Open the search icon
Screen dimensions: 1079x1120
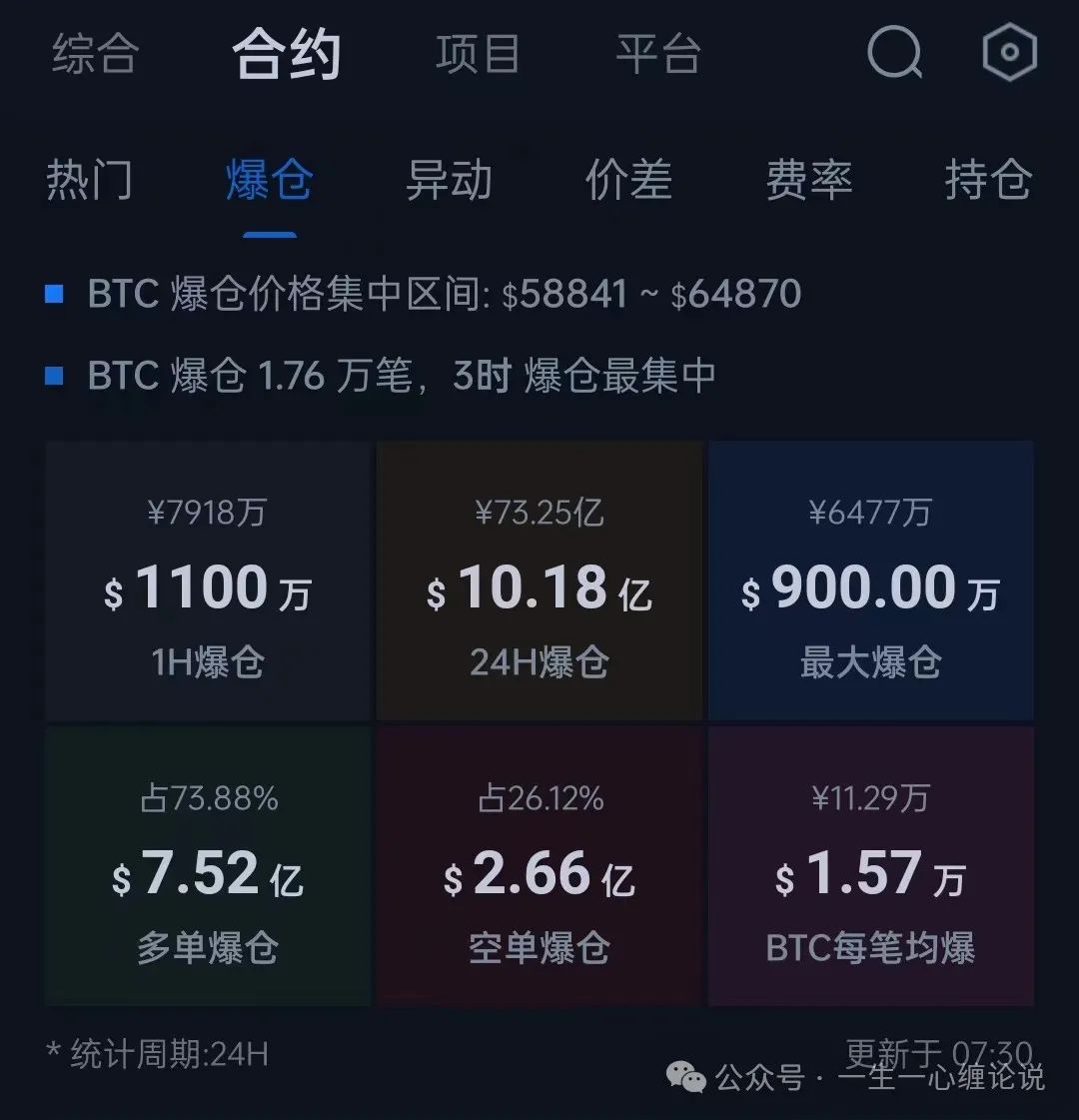coord(894,51)
